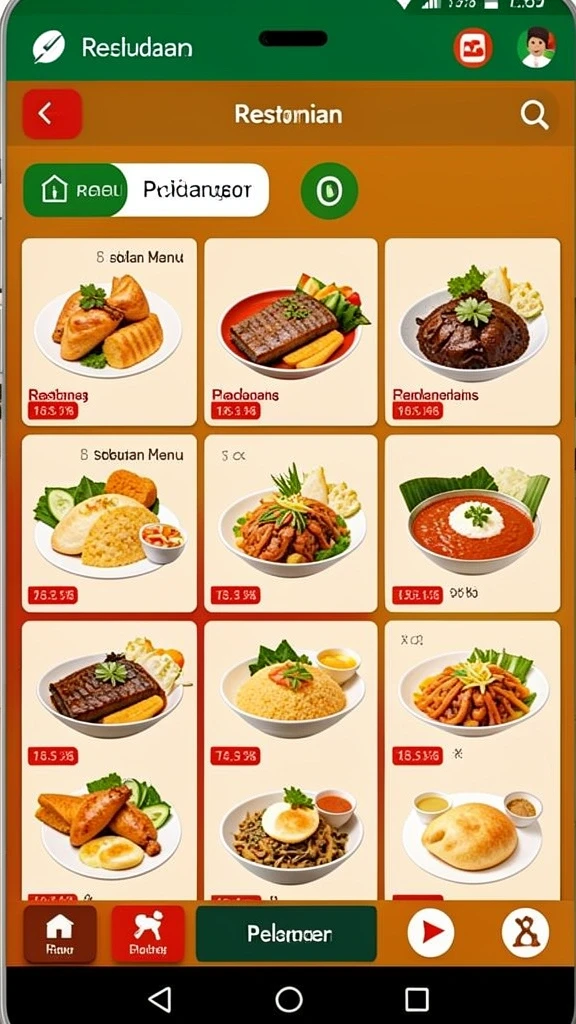This screenshot has width=576, height=1024.
Task: Tap the red back arrow button
Action: pyautogui.click(x=52, y=114)
